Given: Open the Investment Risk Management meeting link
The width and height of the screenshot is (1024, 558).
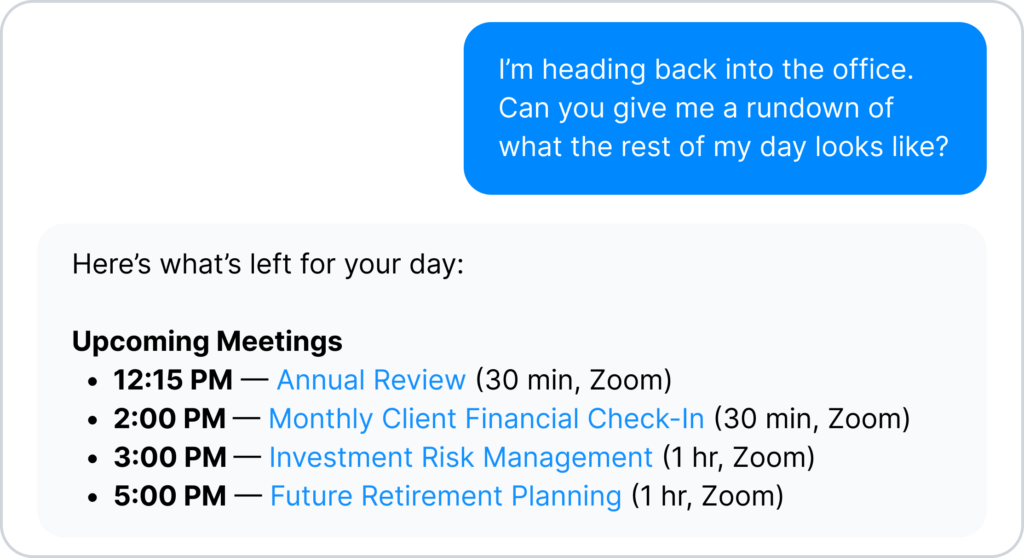Looking at the screenshot, I should [460, 457].
